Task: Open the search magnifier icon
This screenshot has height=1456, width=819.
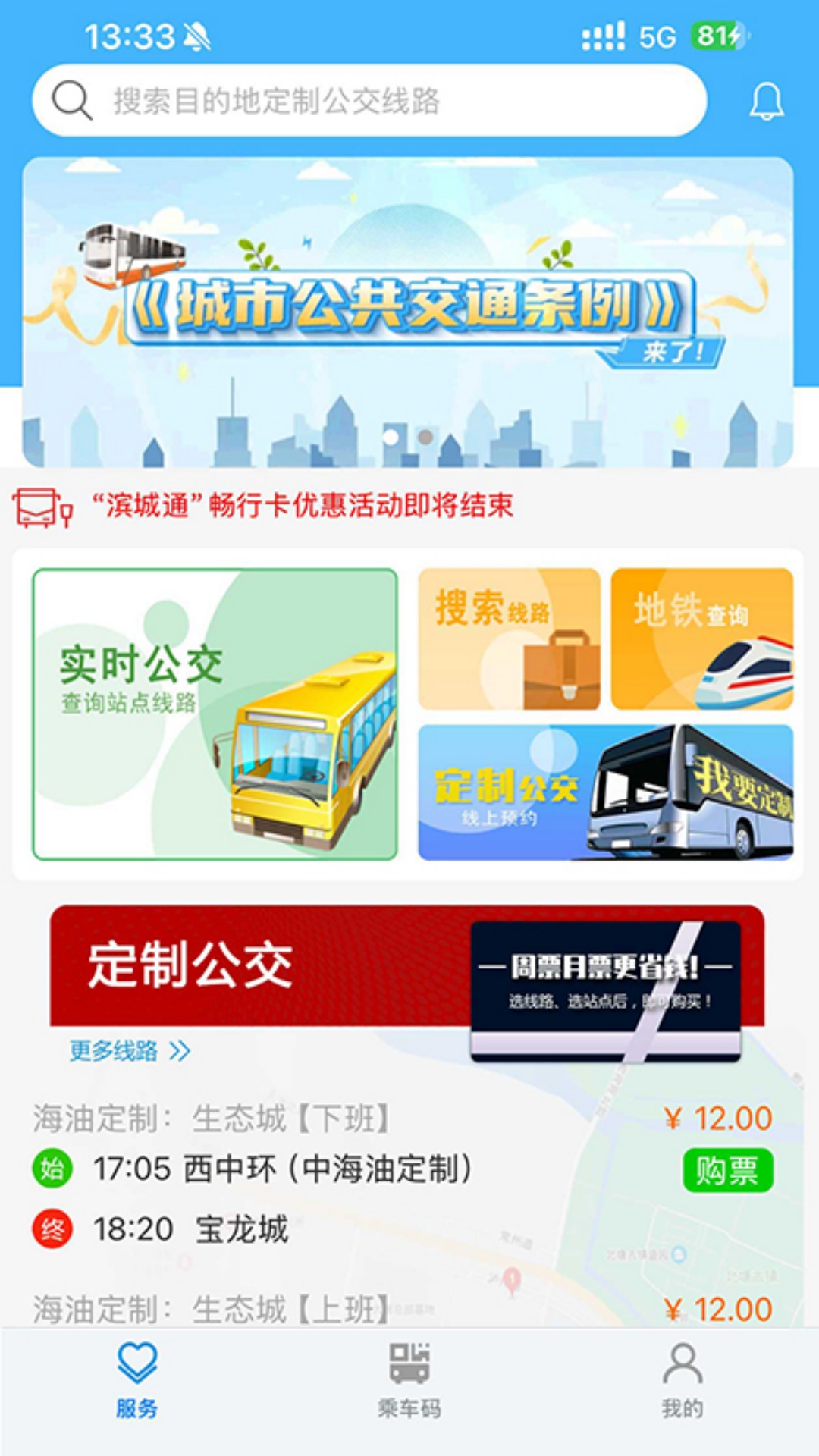Action: click(71, 99)
